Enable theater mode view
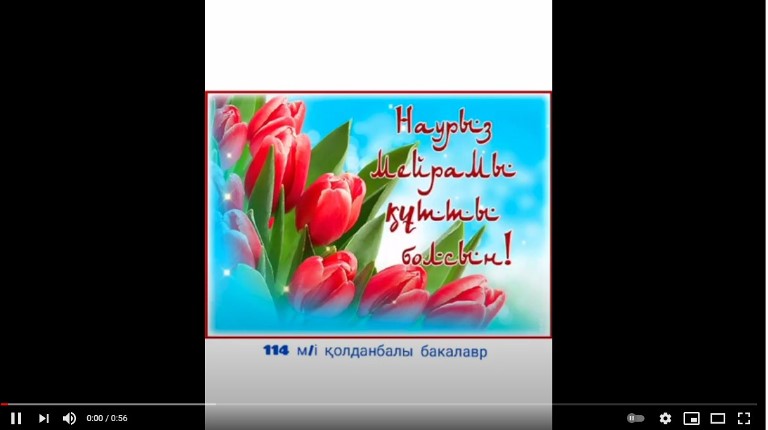 [717, 418]
